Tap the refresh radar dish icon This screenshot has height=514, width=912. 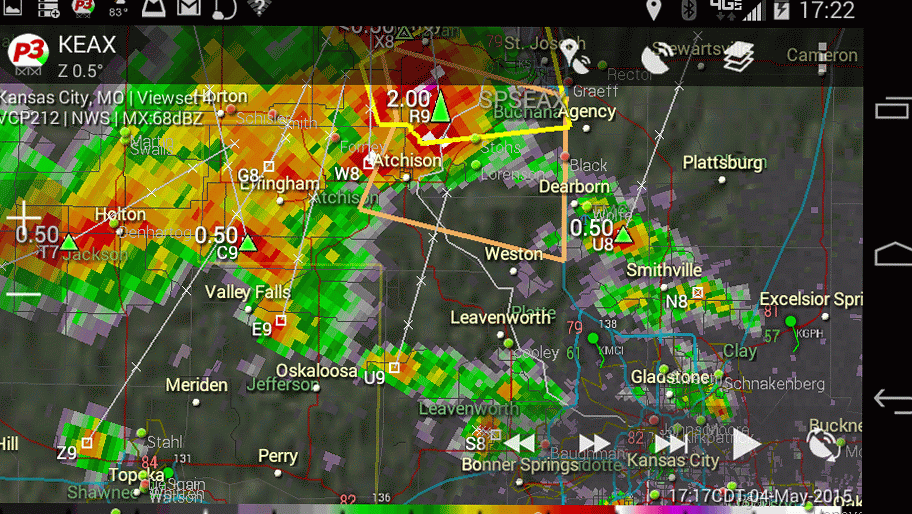pos(823,443)
